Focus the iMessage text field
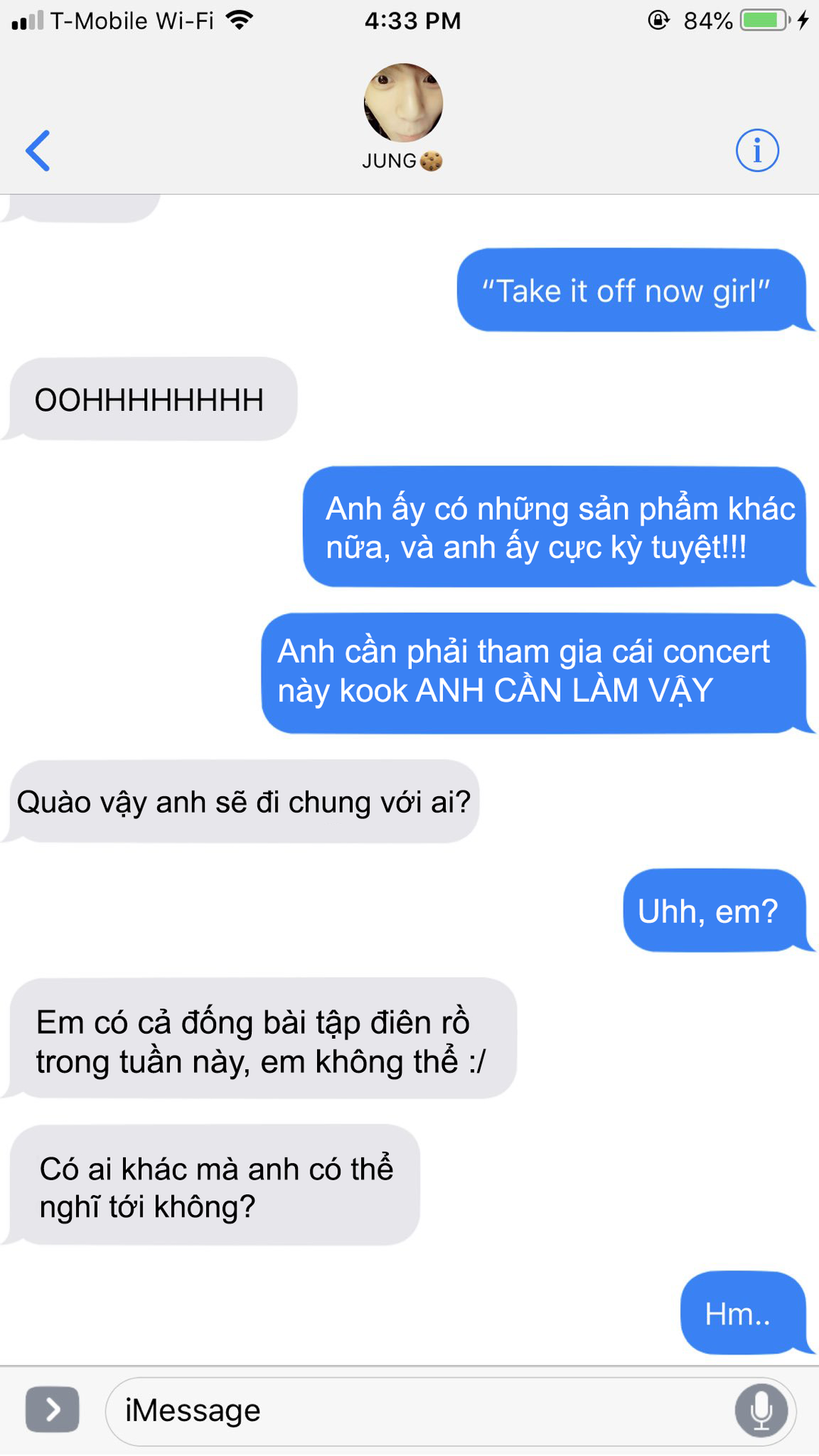The height and width of the screenshot is (1456, 819). [x=417, y=1411]
